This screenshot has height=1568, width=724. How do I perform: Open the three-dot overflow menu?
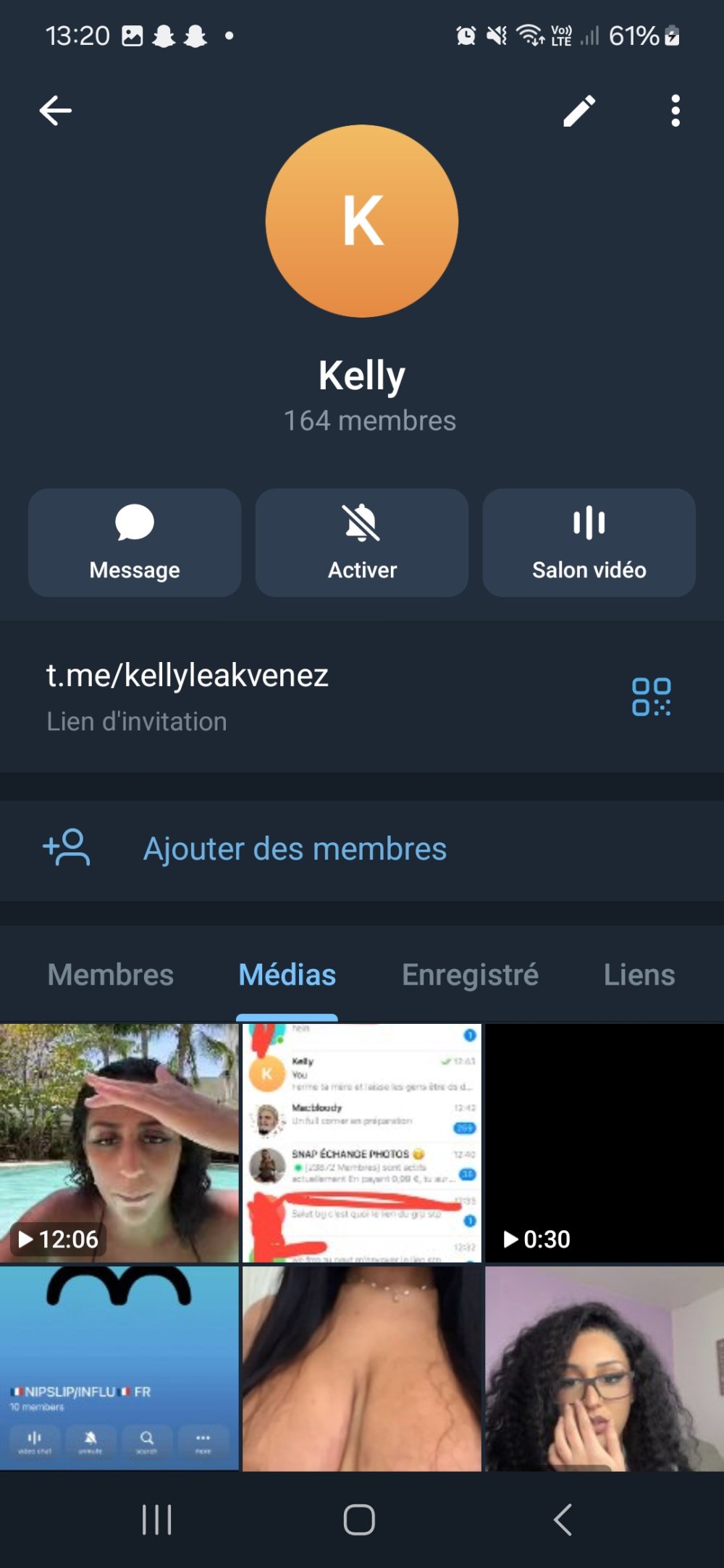(675, 111)
